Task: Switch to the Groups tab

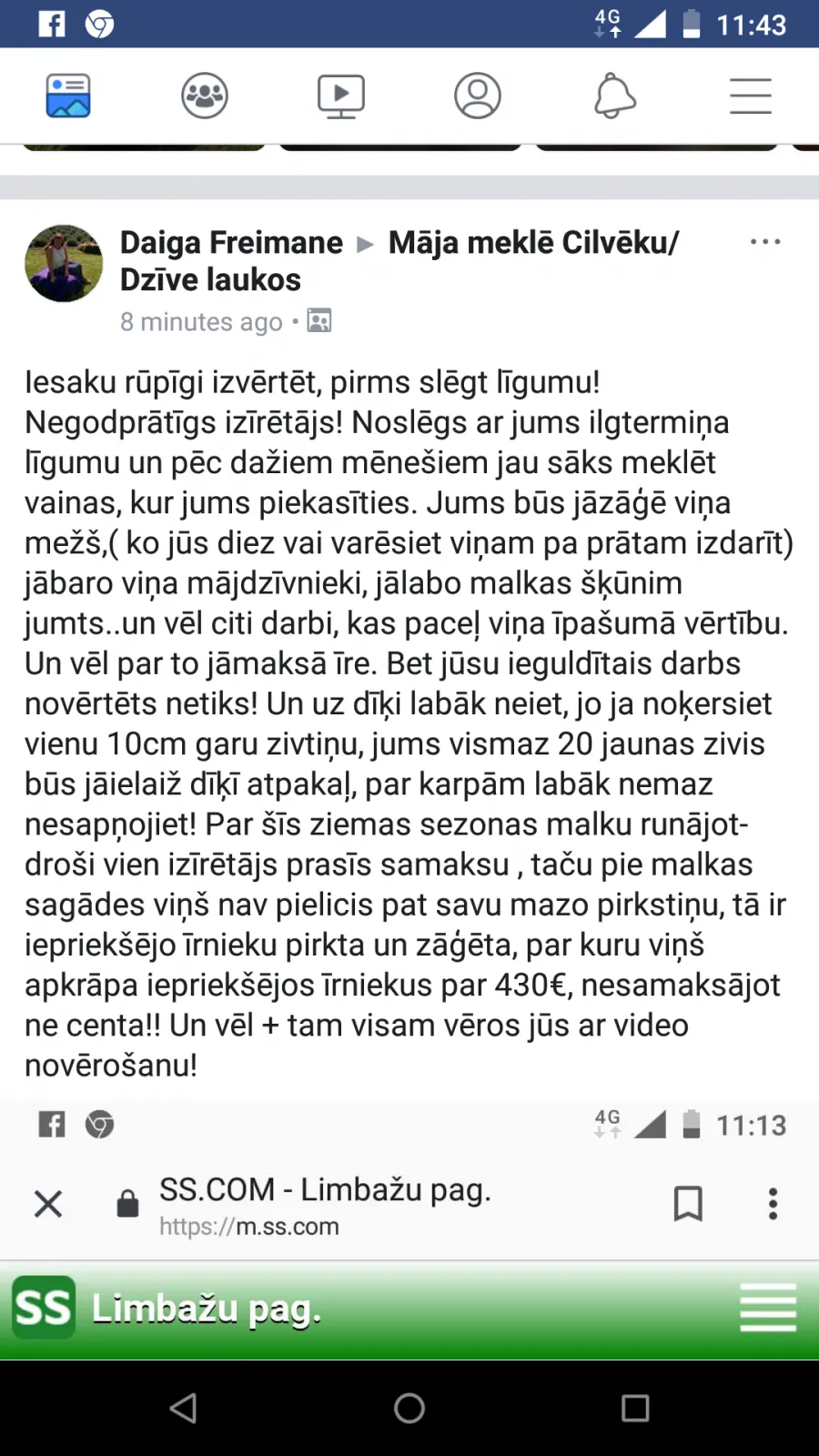Action: (205, 96)
